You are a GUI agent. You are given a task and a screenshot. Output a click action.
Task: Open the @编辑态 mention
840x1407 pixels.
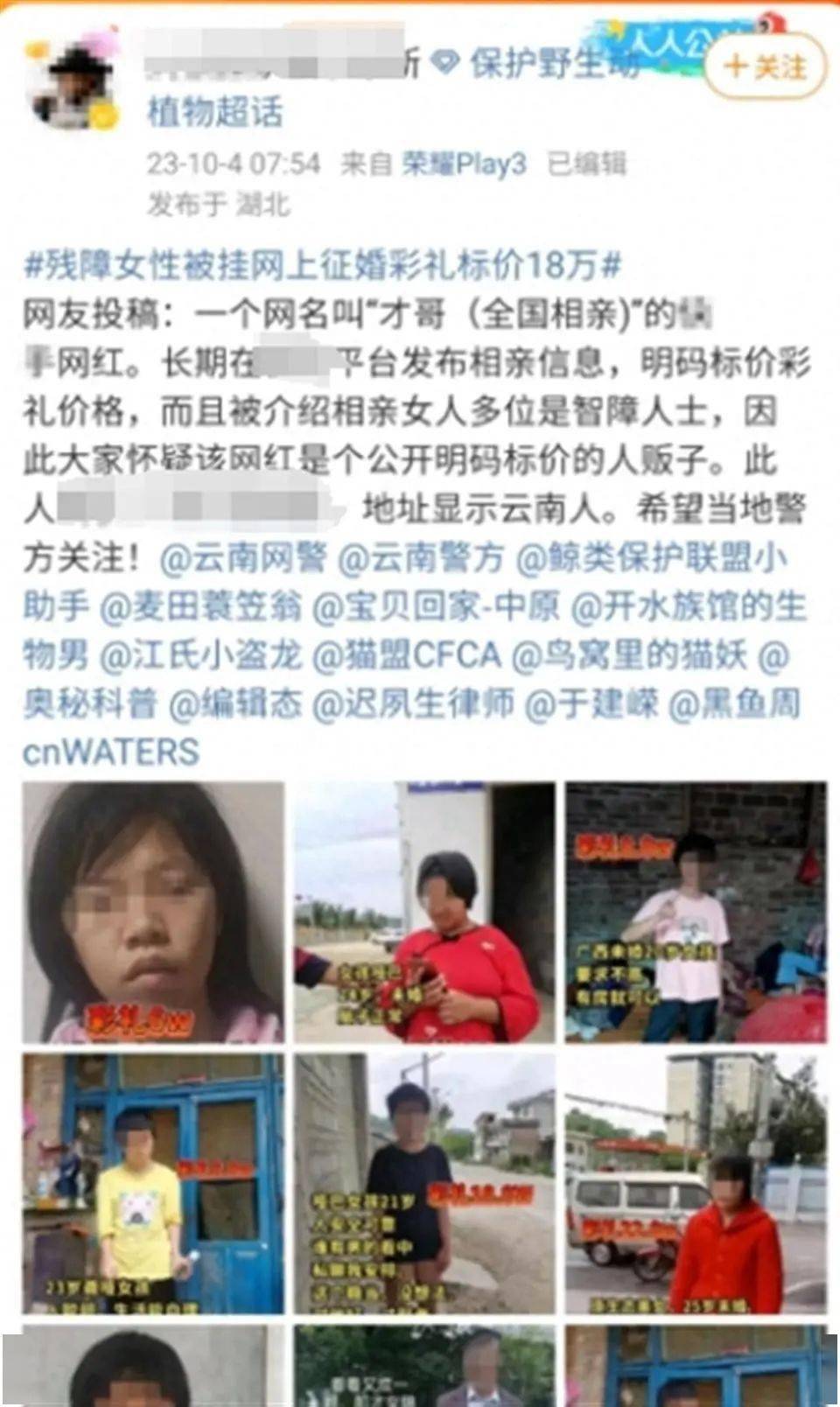[x=234, y=703]
